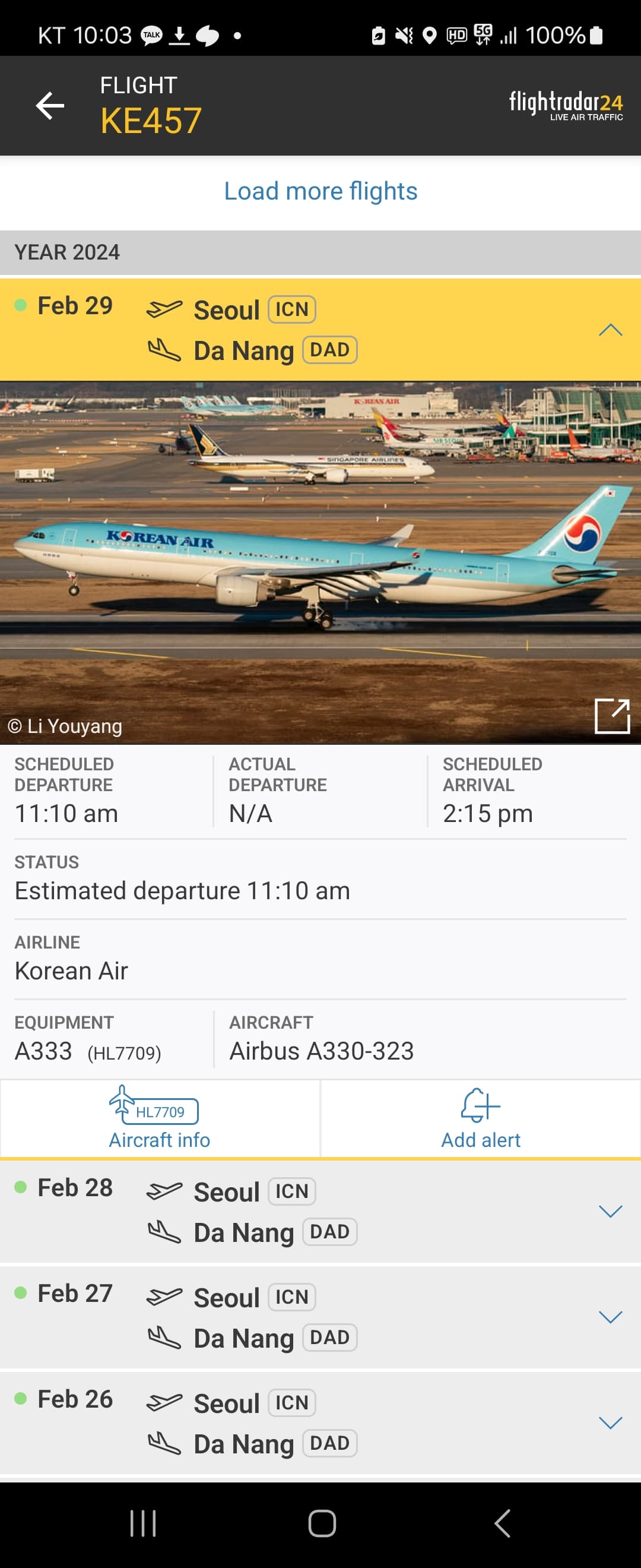Open the aircraft photo in full view
Viewport: 641px width, 1568px height.
point(611,716)
